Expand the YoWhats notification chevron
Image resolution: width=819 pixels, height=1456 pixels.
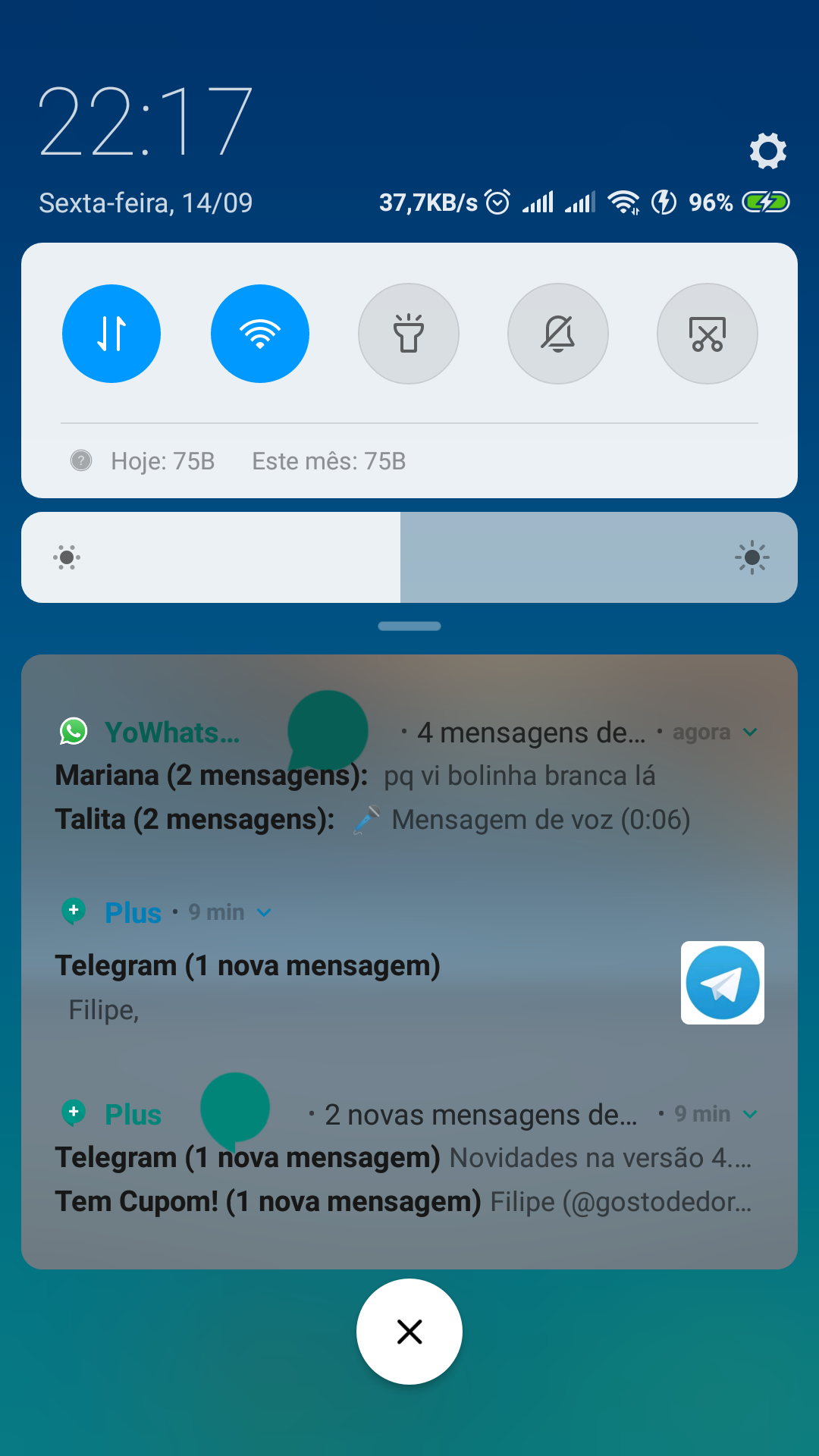[x=750, y=733]
